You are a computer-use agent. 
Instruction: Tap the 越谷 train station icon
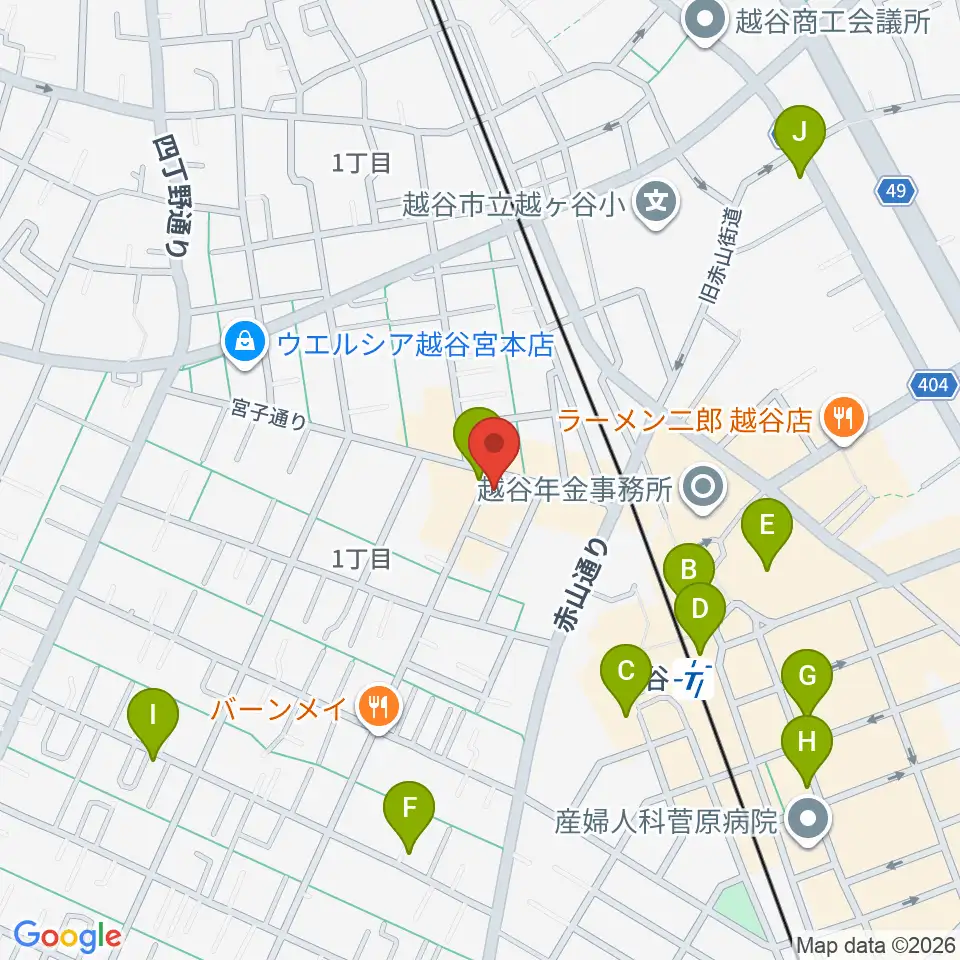coord(696,679)
